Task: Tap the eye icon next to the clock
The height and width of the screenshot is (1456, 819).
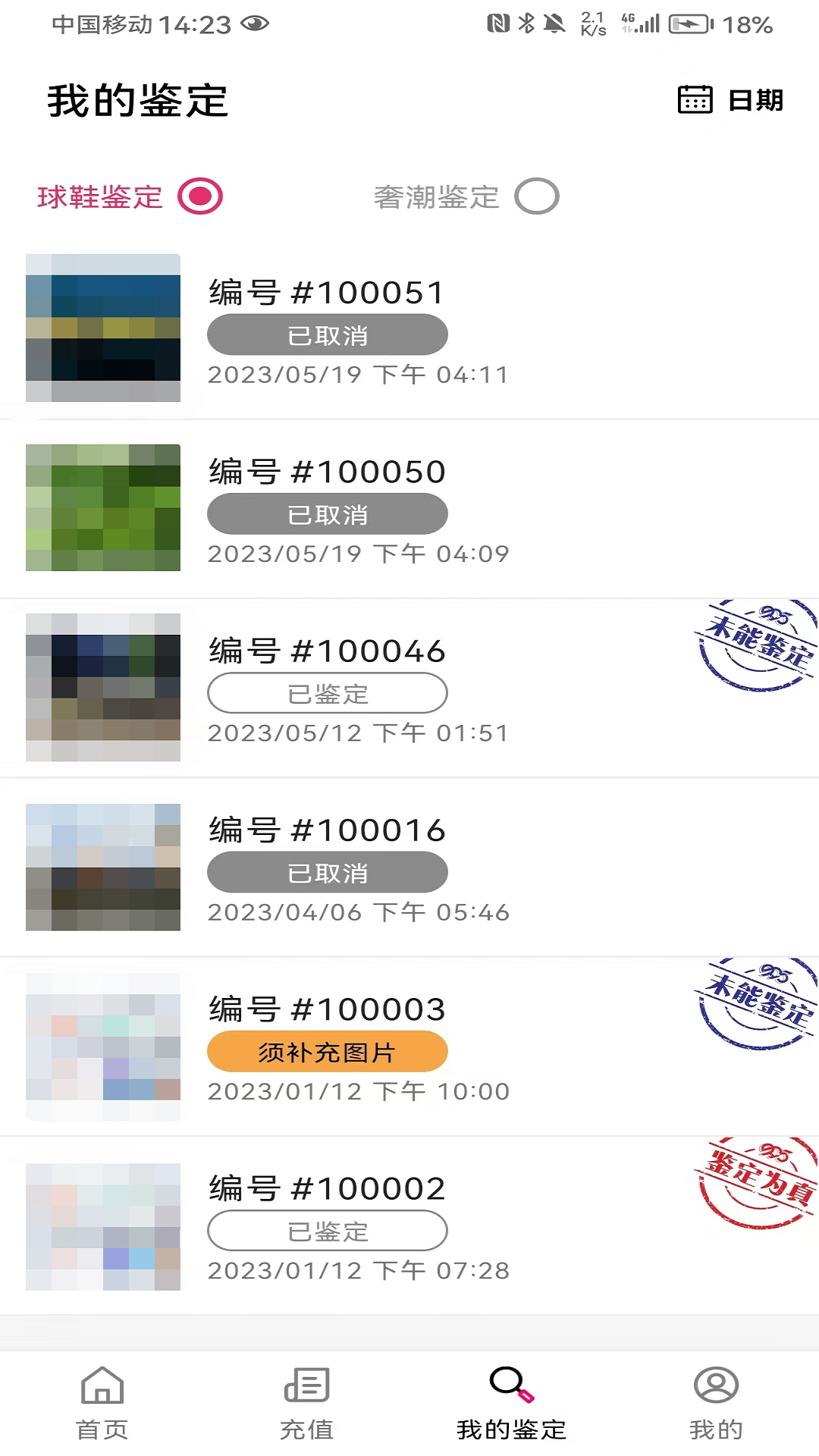Action: 256,24
